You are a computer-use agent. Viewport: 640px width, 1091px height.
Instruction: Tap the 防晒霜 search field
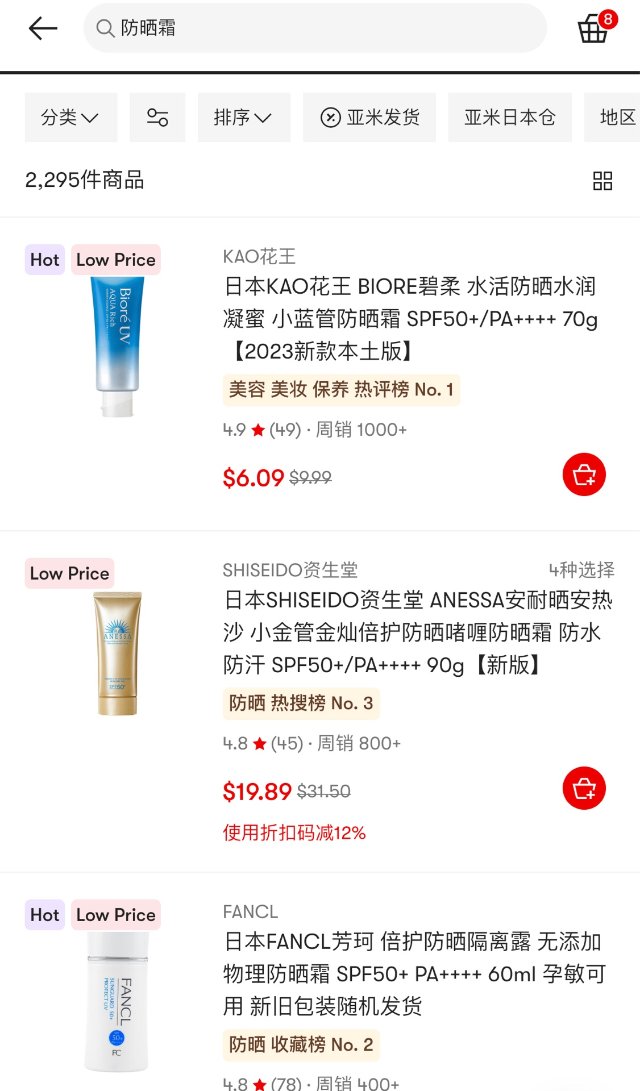tap(315, 29)
